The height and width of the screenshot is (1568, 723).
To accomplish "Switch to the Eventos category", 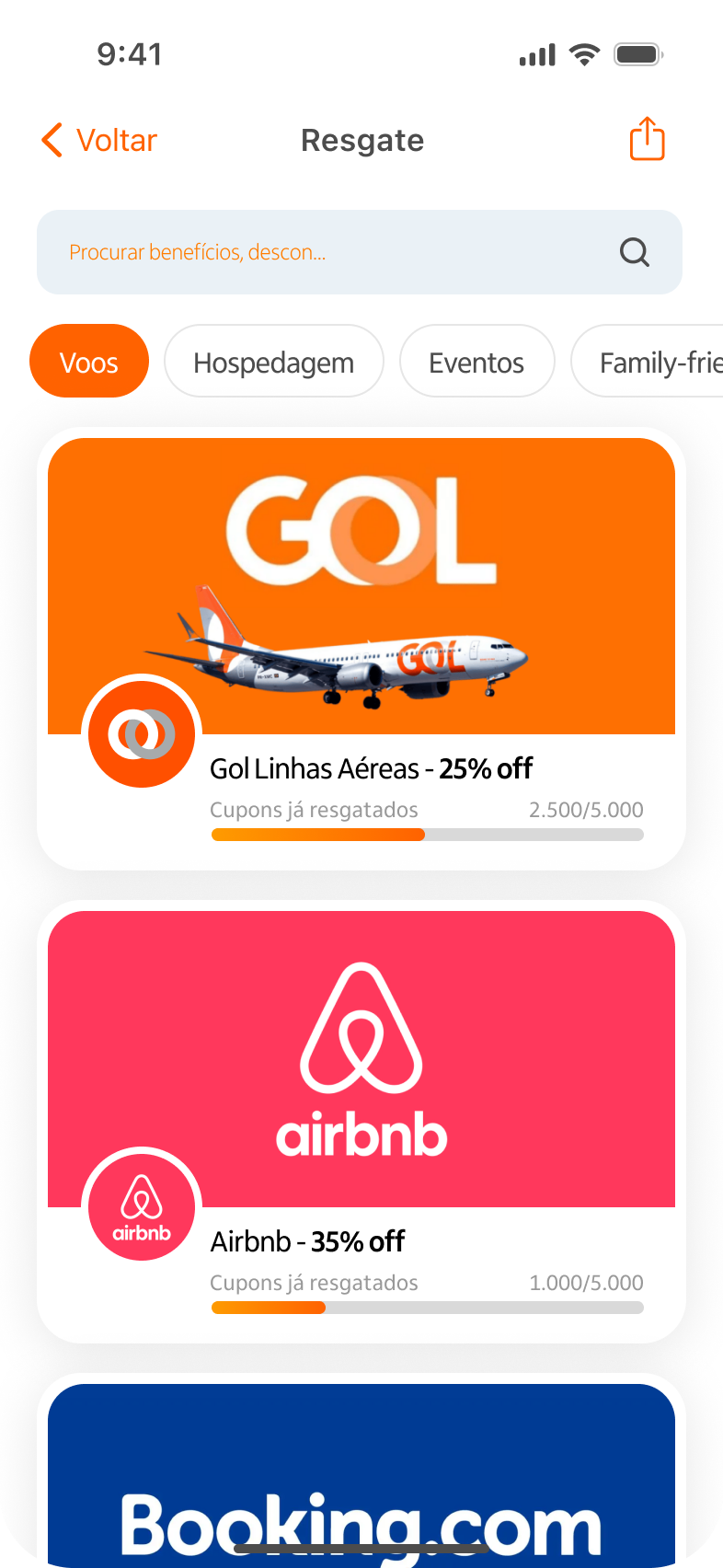I will (x=476, y=362).
